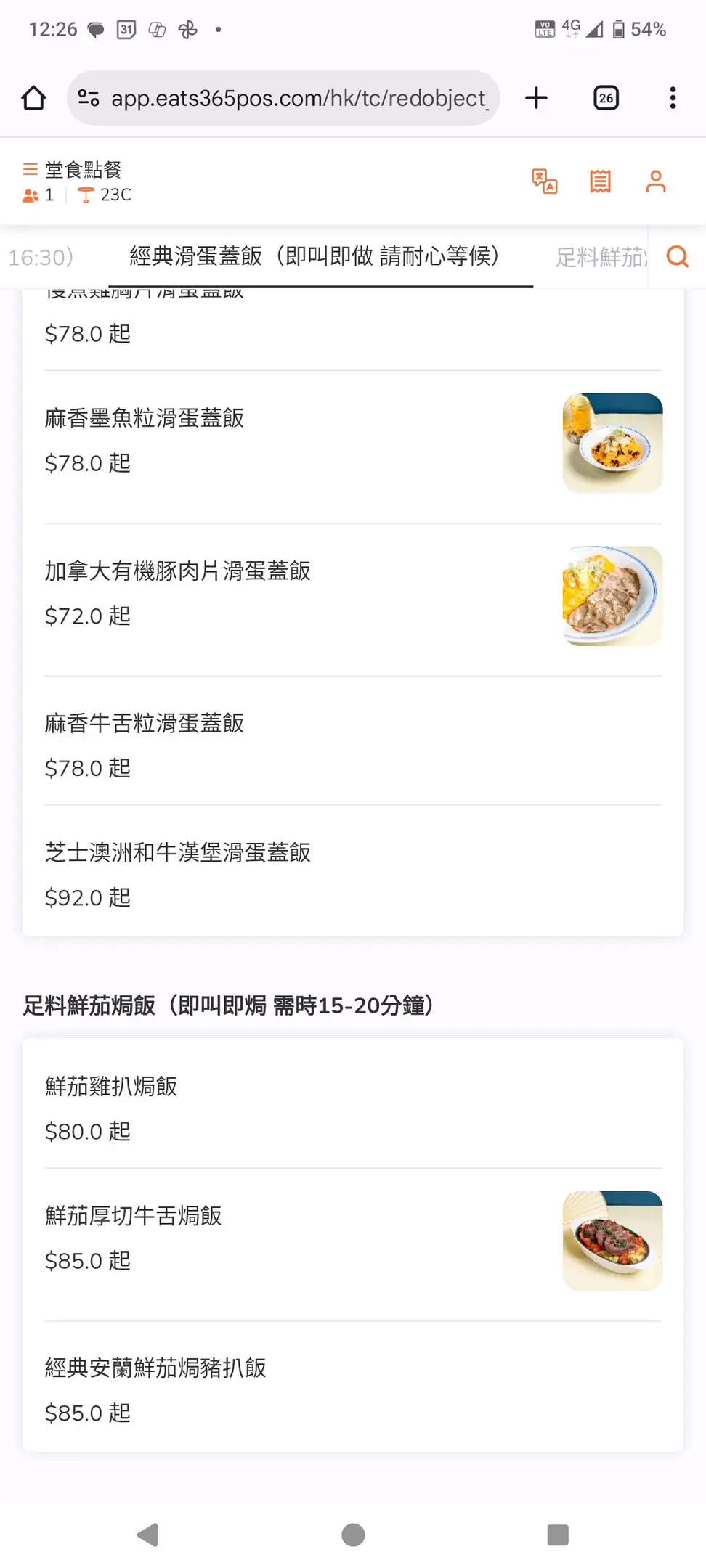Show the open tabs switcher
The width and height of the screenshot is (706, 1568).
point(606,98)
